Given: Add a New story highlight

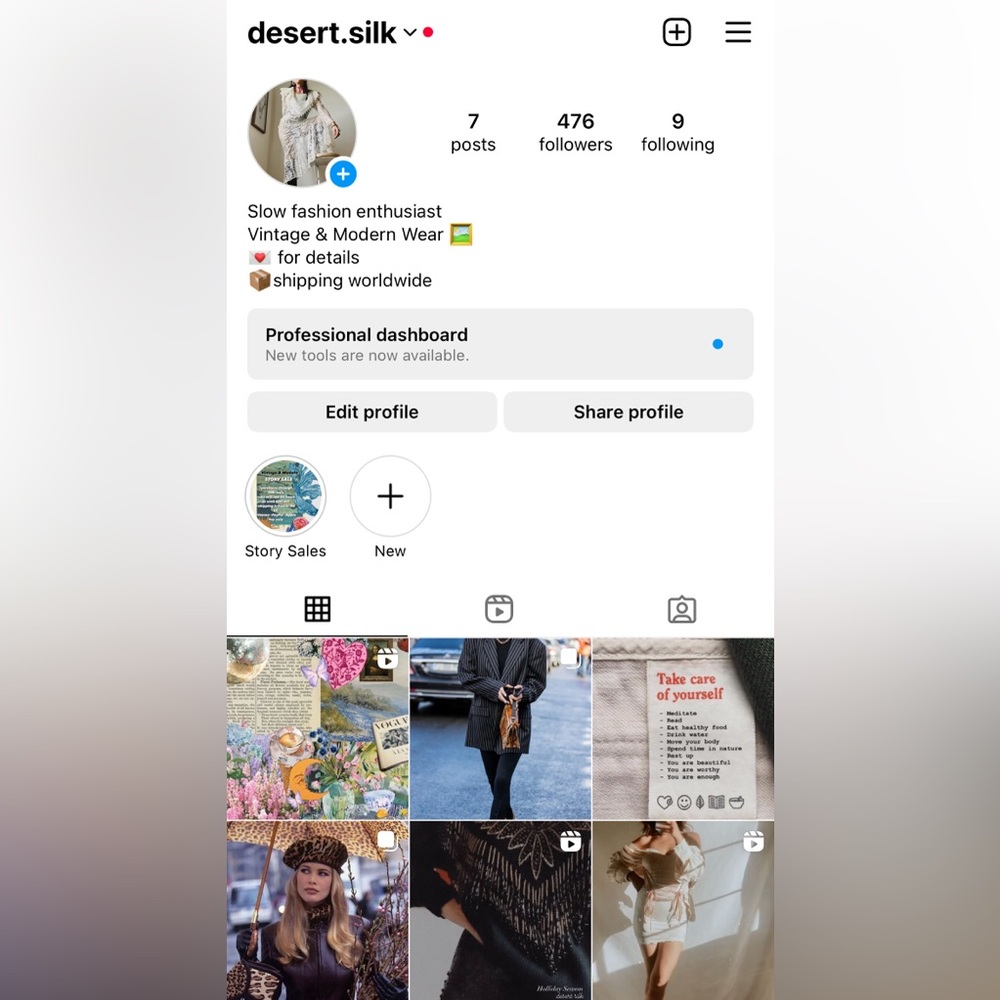Looking at the screenshot, I should 390,497.
